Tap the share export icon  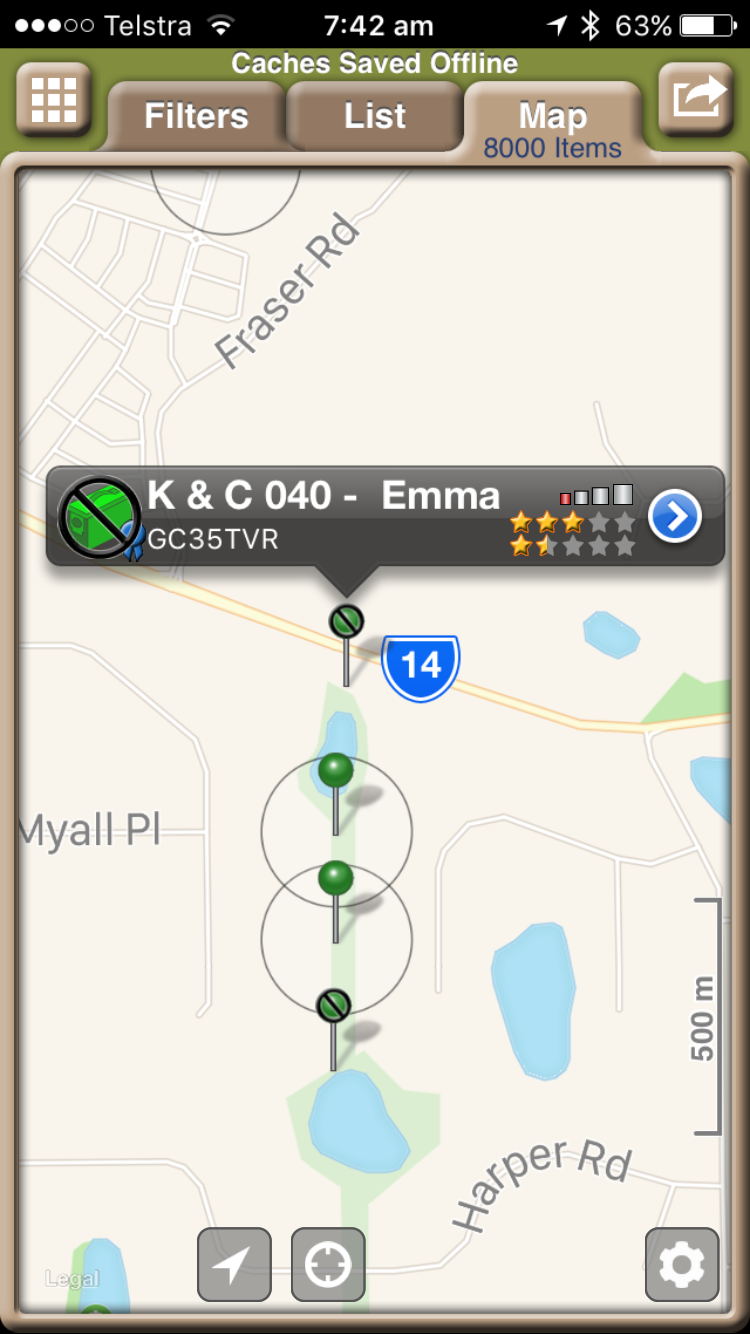(696, 98)
